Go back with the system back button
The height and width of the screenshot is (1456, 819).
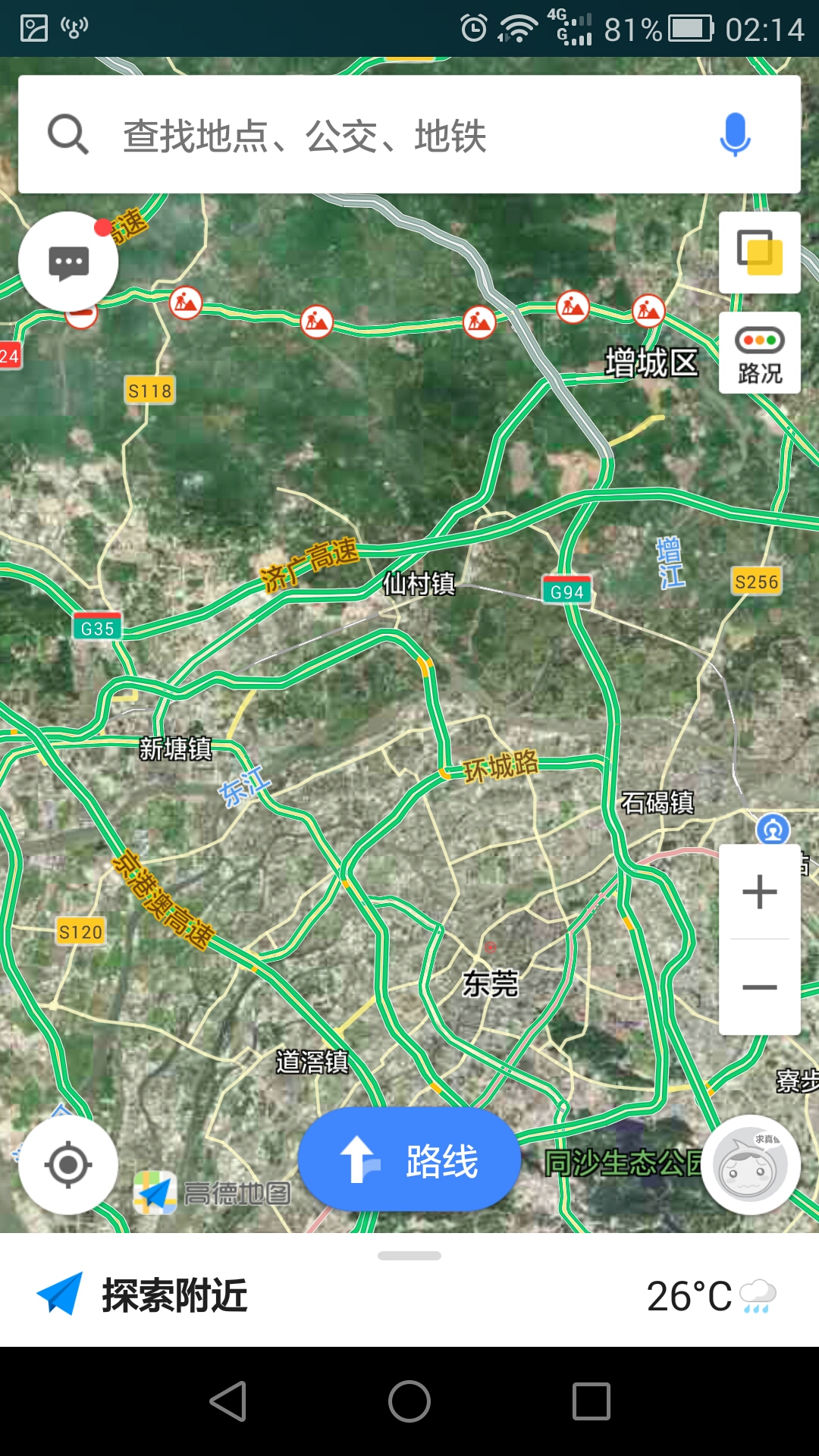[x=227, y=1401]
